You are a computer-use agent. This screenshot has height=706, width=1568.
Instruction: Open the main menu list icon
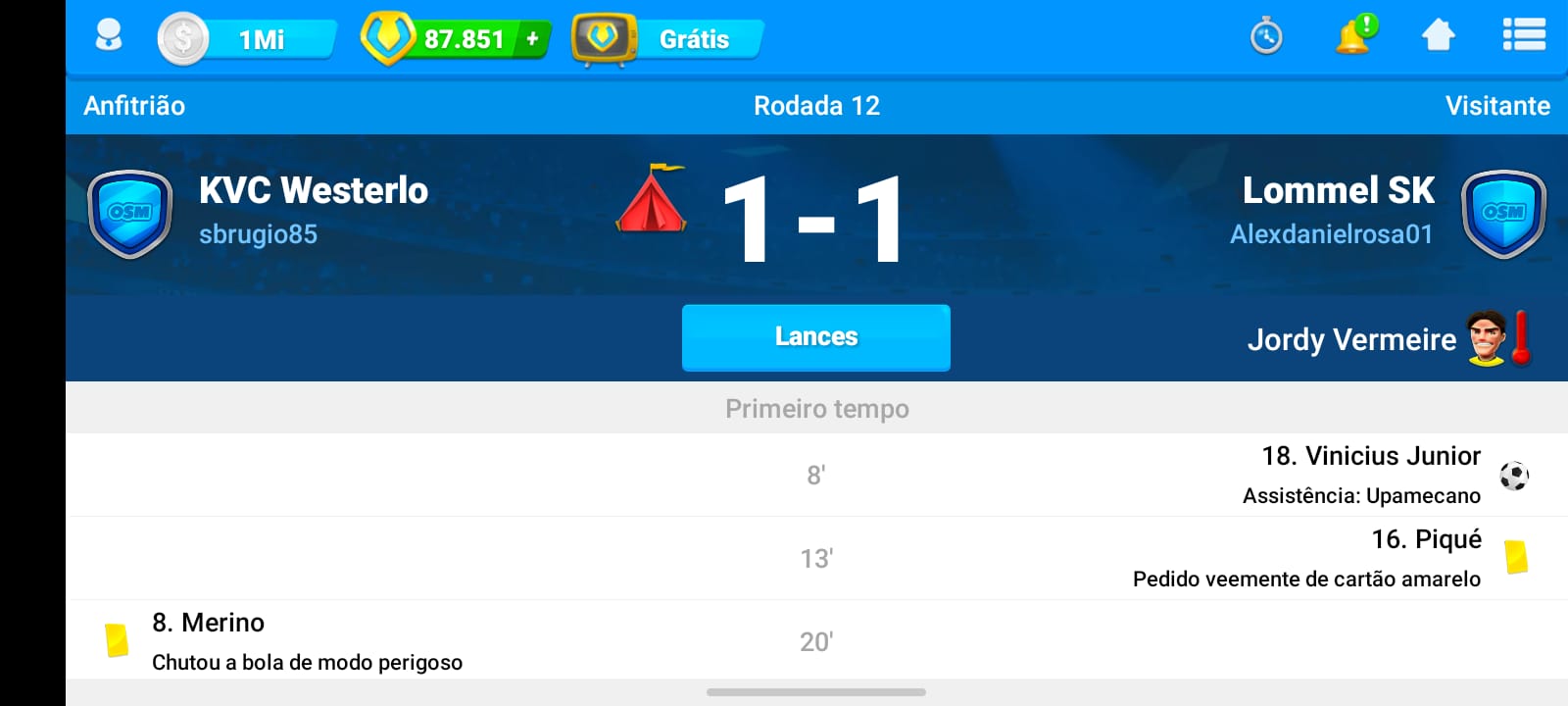1524,36
